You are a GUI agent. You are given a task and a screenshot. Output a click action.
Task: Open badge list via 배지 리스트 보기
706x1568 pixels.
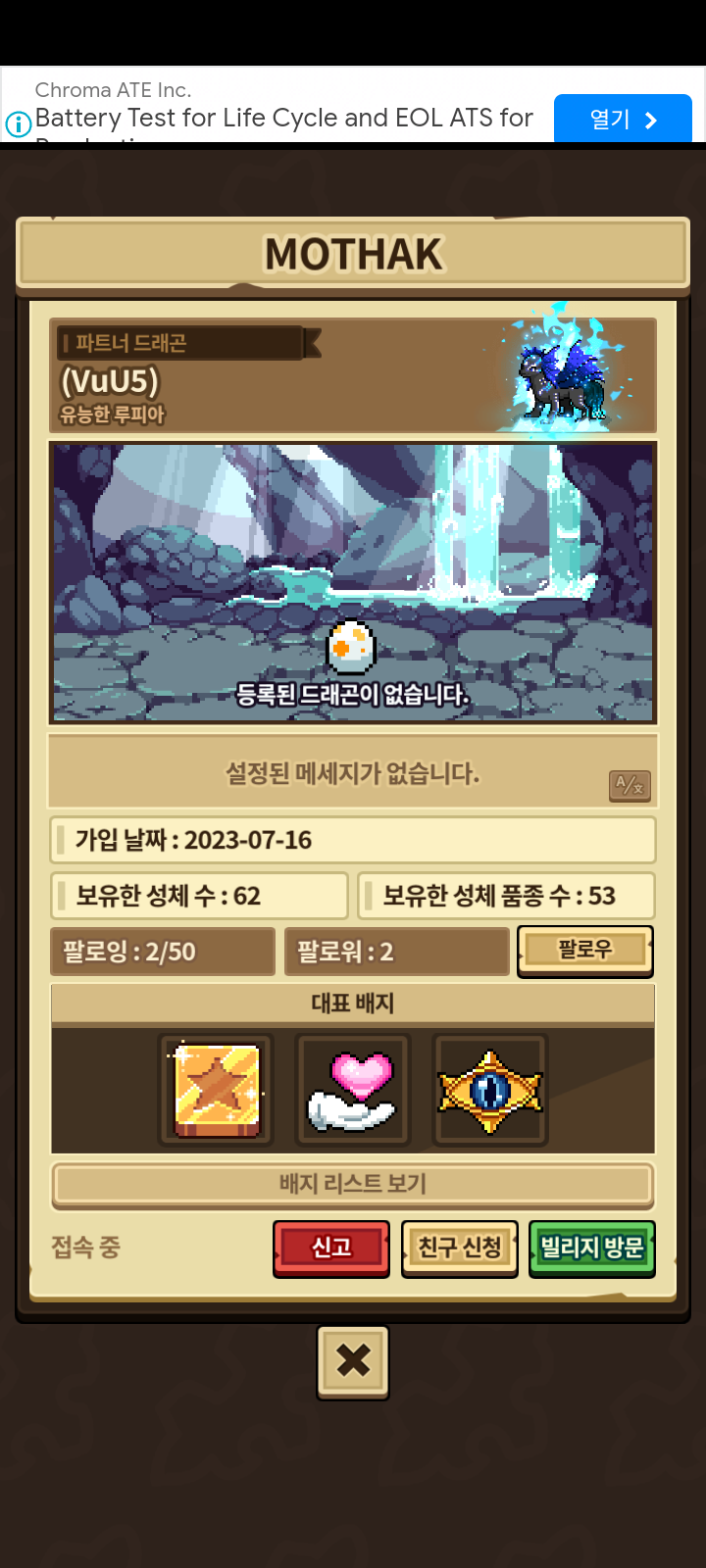click(x=353, y=1184)
